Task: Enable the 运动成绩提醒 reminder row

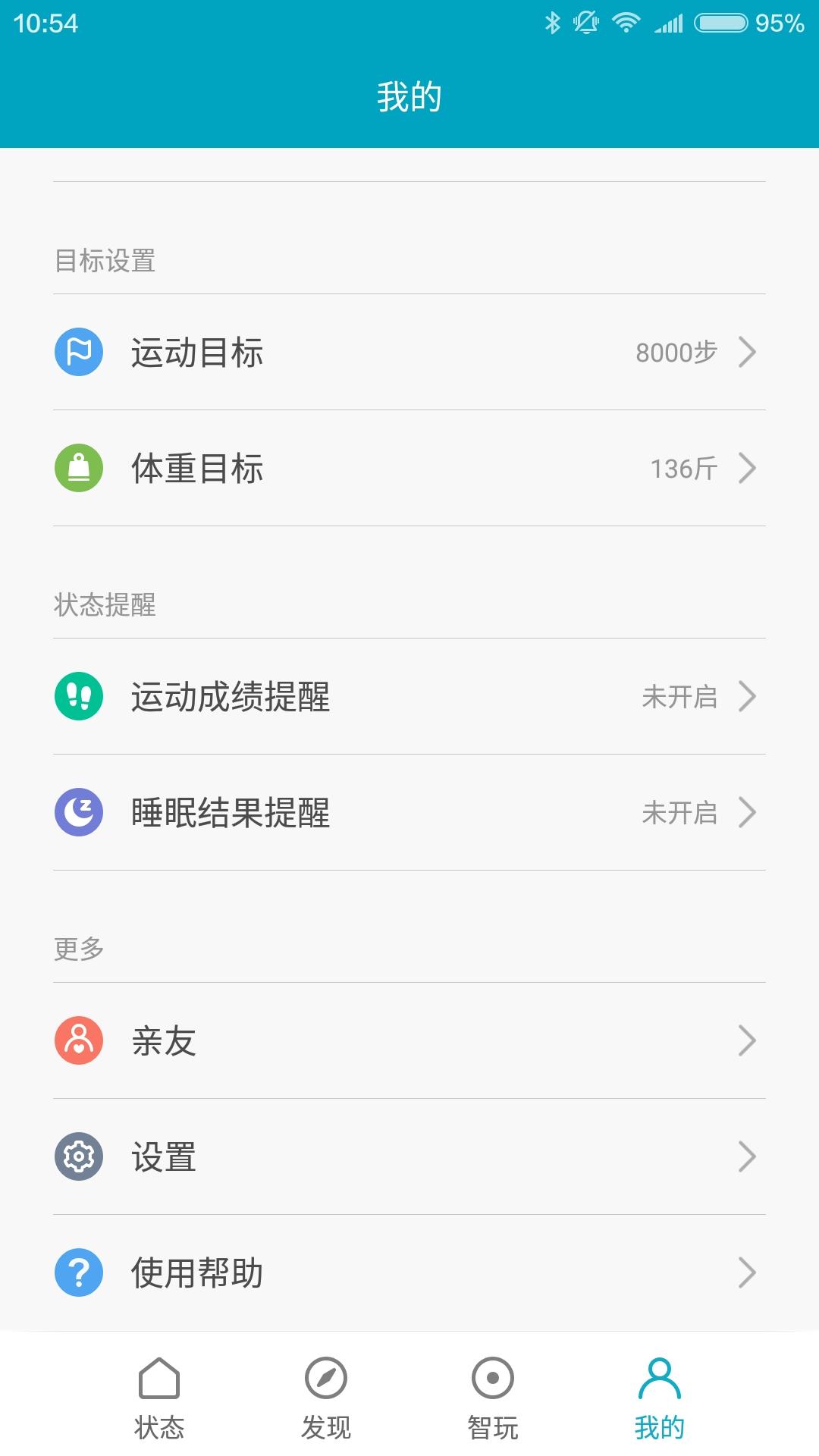Action: (x=409, y=696)
